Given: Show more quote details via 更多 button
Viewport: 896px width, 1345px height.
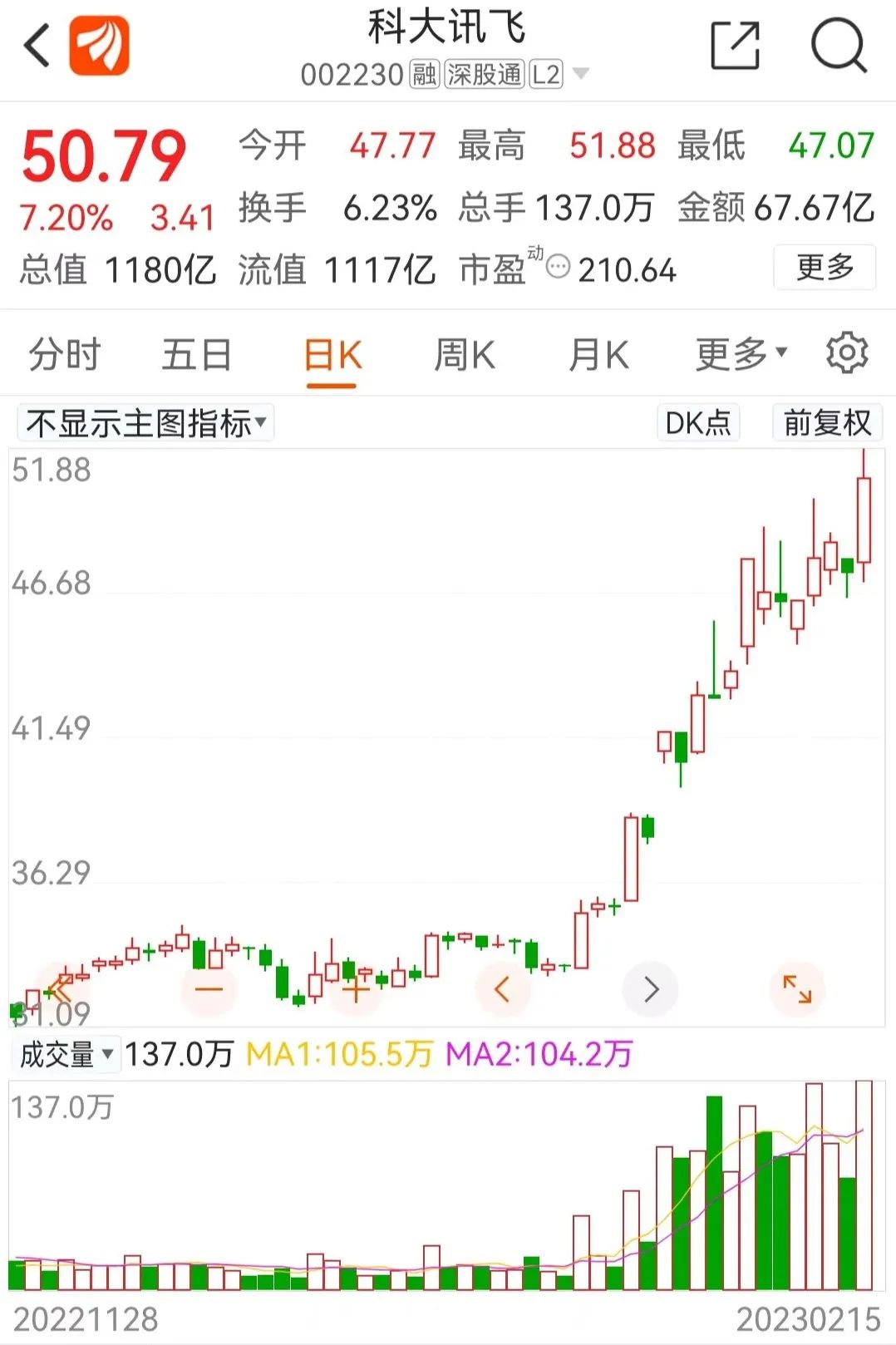Looking at the screenshot, I should click(x=825, y=268).
